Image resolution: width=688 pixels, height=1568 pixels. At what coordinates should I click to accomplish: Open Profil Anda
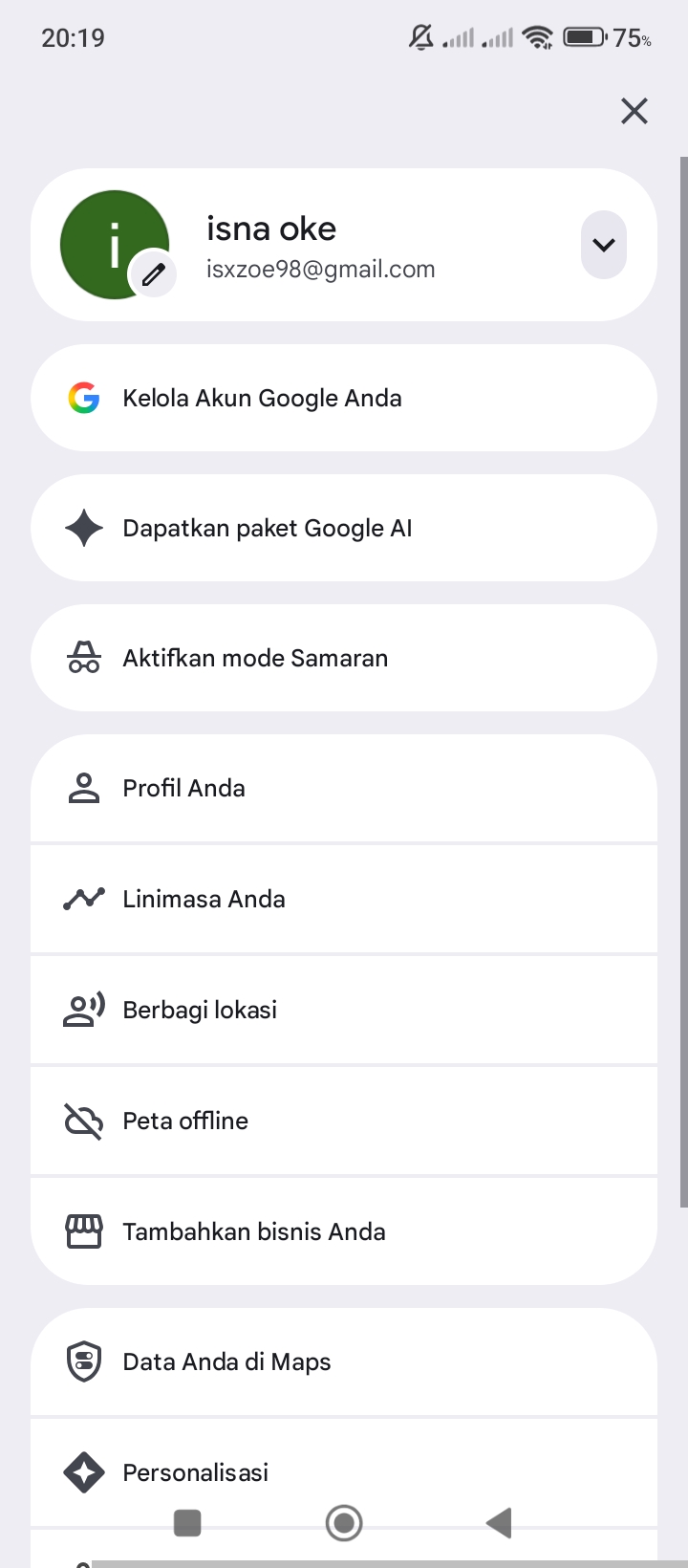click(x=344, y=788)
